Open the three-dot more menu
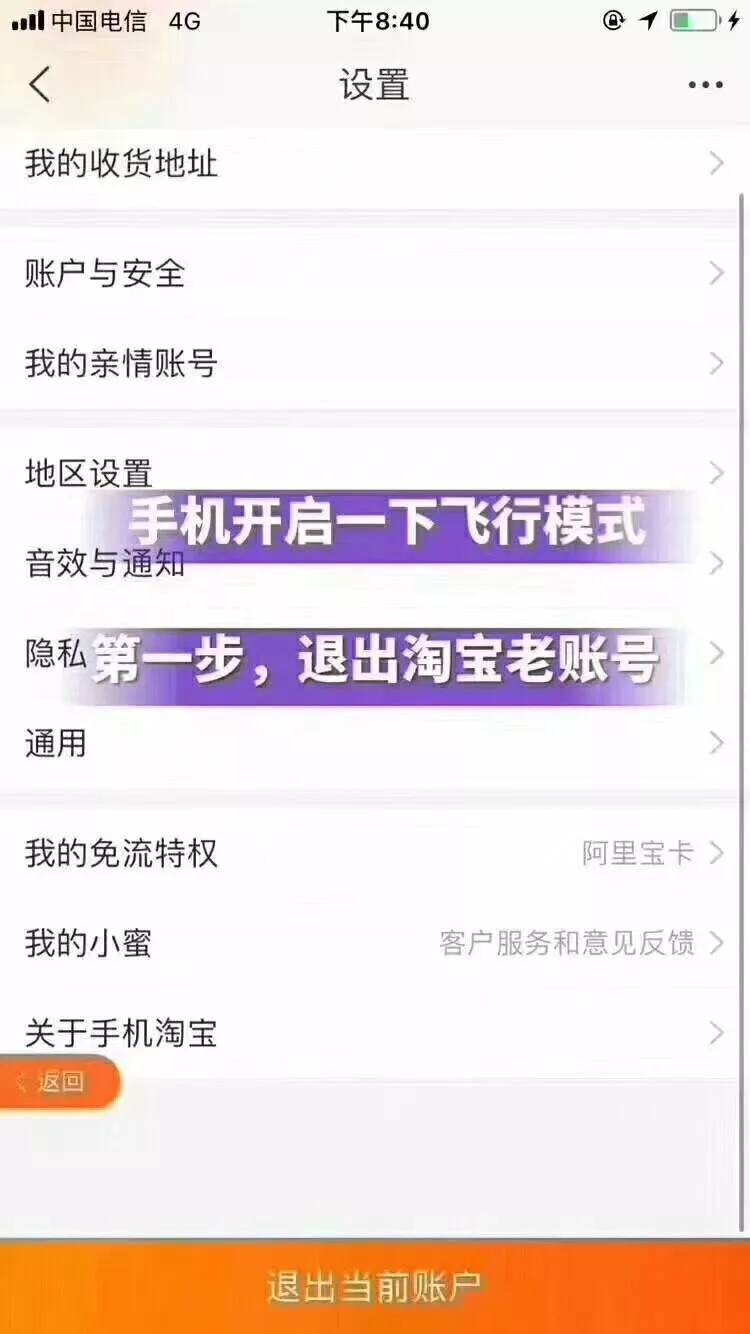Screen dimensions: 750x1334 705,85
